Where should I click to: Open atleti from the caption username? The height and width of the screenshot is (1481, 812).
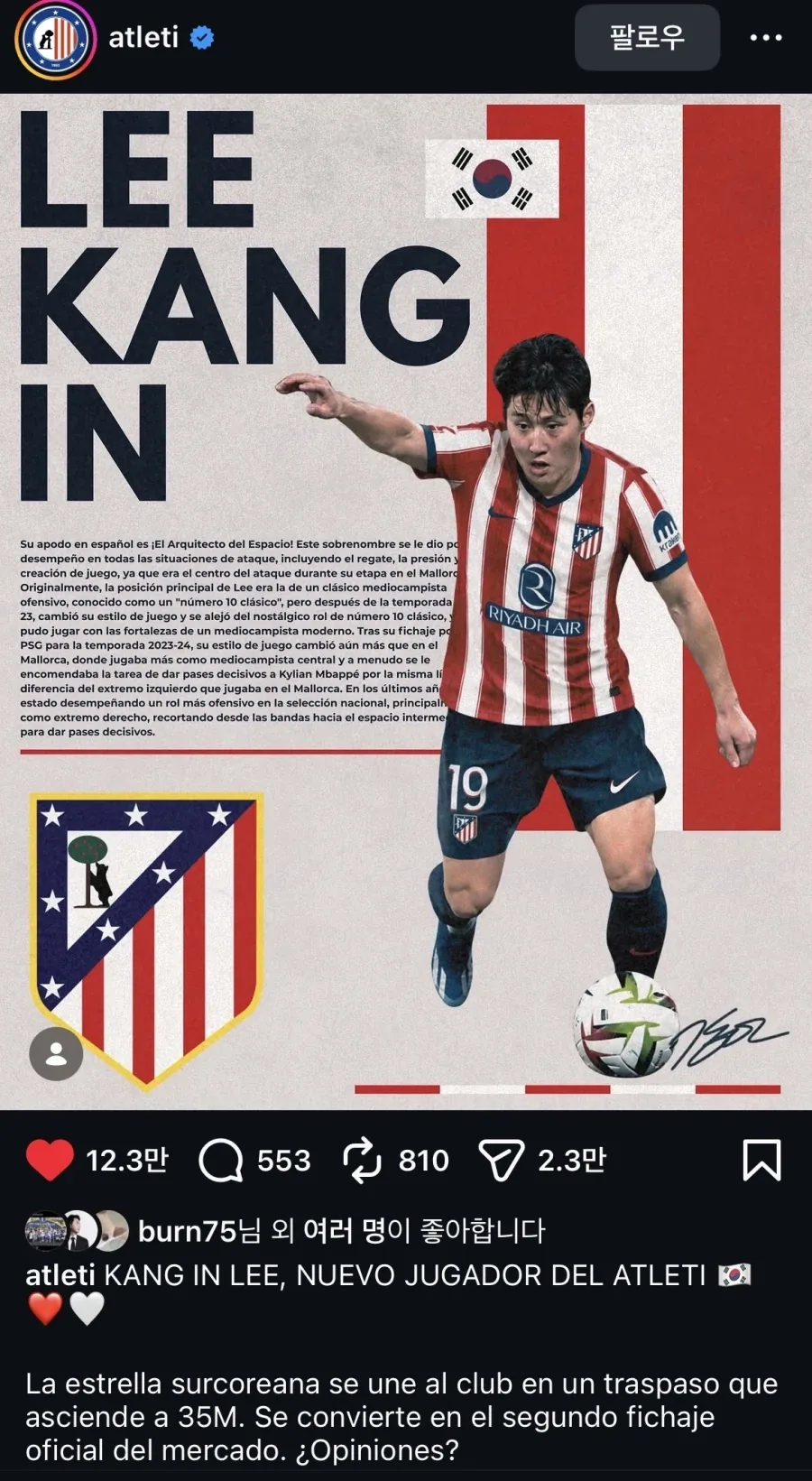(60, 1275)
